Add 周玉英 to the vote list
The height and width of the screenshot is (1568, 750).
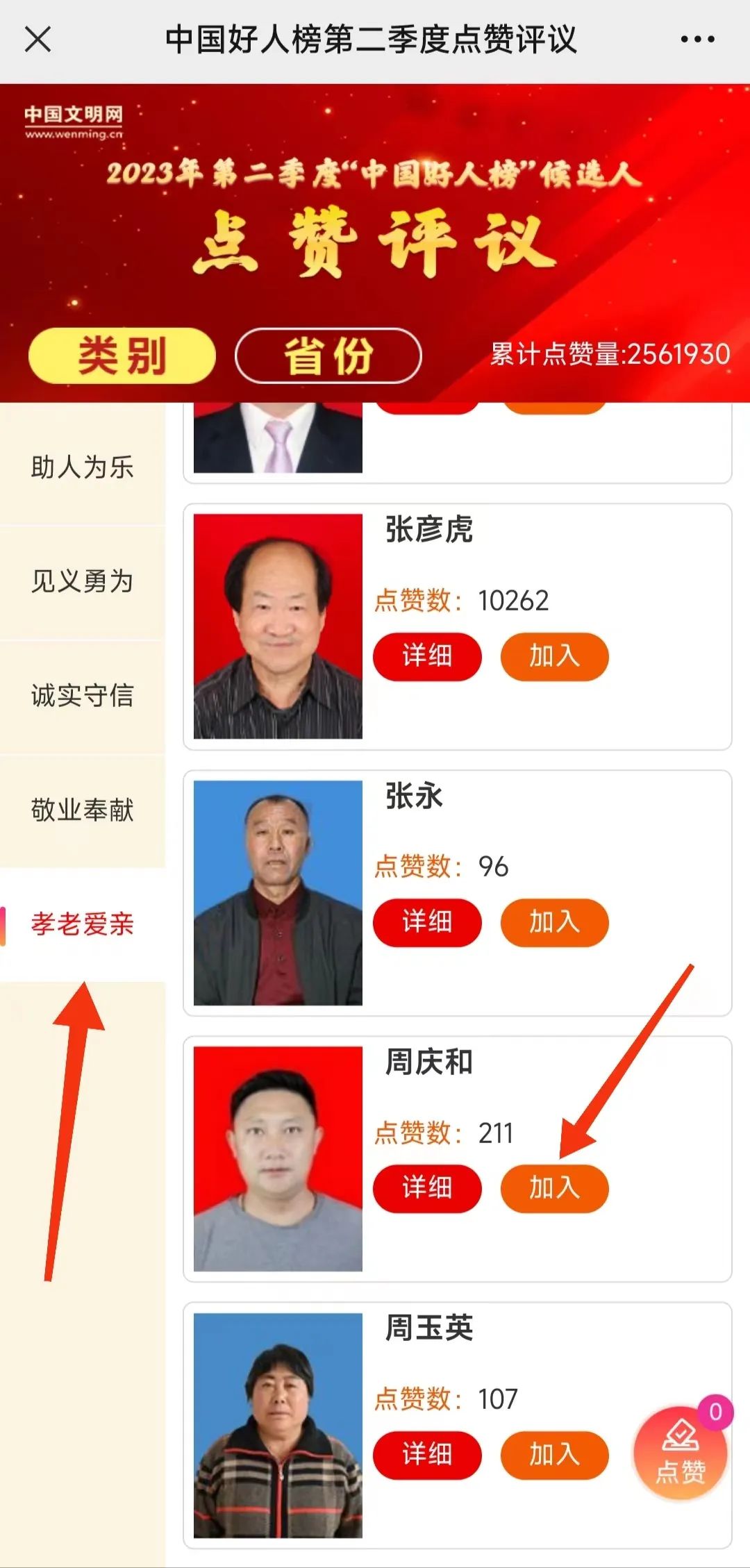pyautogui.click(x=554, y=1455)
